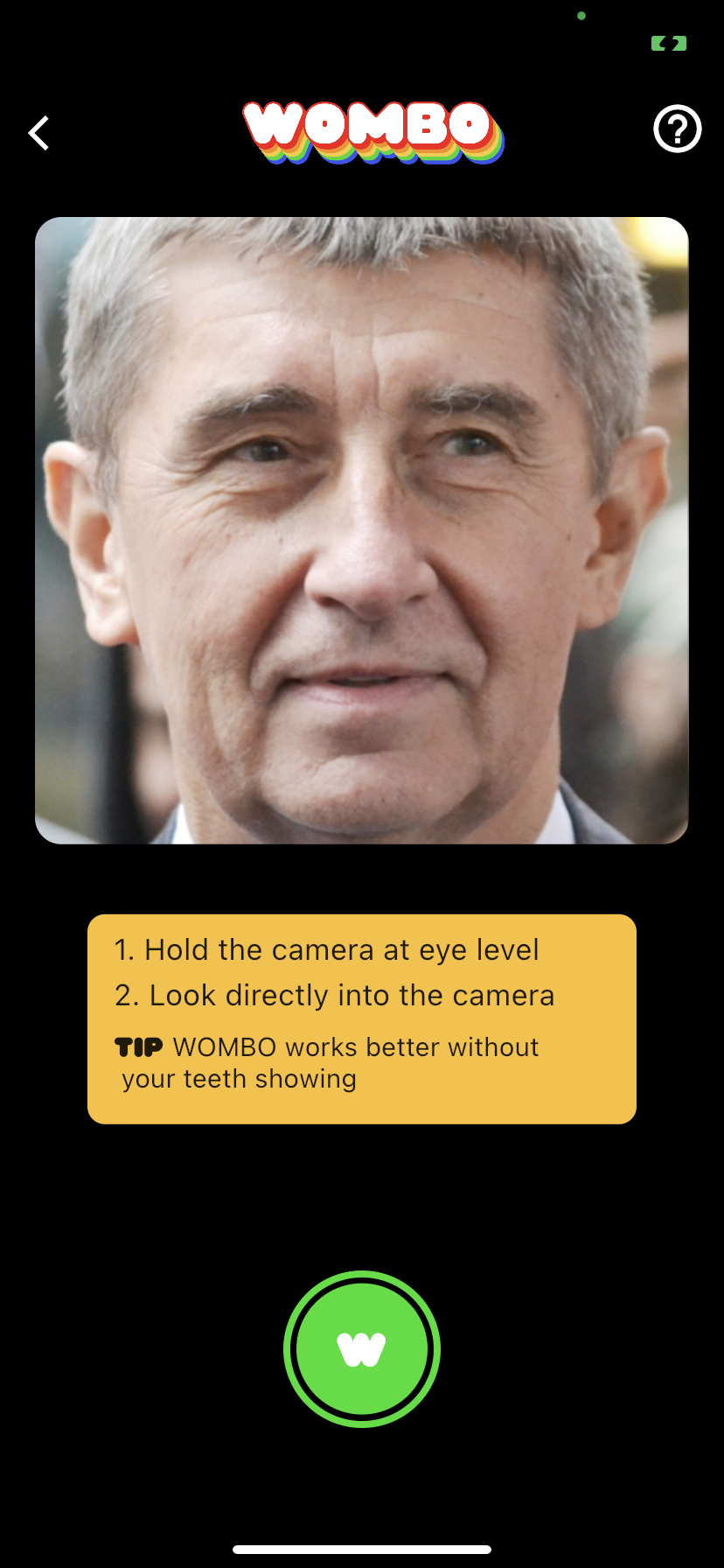Go back using the top-left arrow

[39, 134]
